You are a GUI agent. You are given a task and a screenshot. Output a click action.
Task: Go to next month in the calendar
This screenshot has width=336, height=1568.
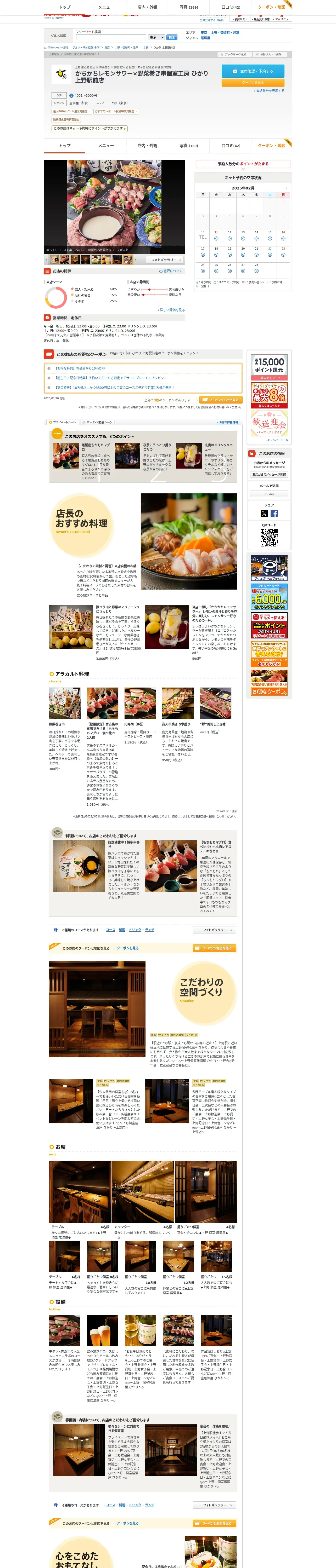click(286, 188)
